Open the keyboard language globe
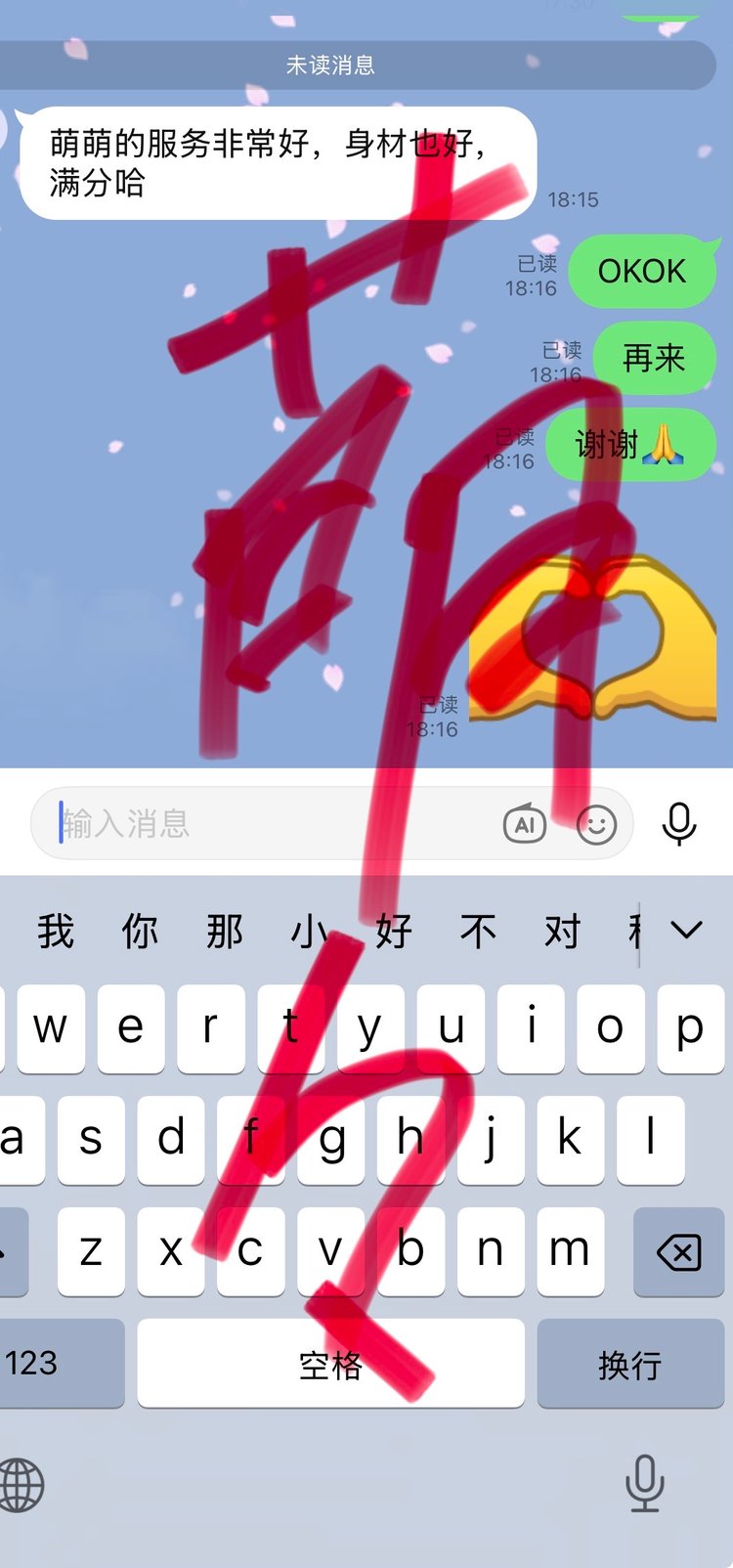Image resolution: width=733 pixels, height=1568 pixels. point(22,1485)
